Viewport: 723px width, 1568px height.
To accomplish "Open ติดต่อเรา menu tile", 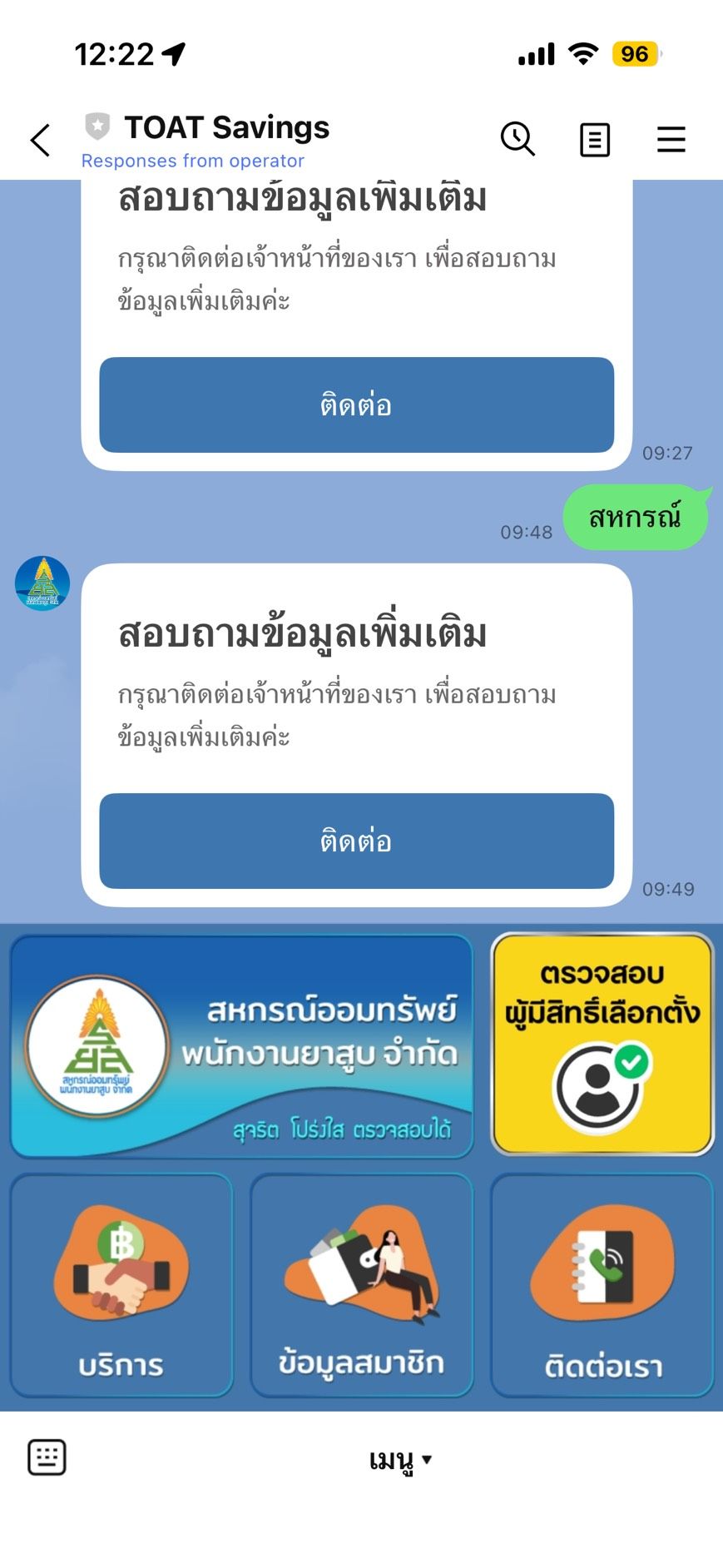I will click(602, 1285).
